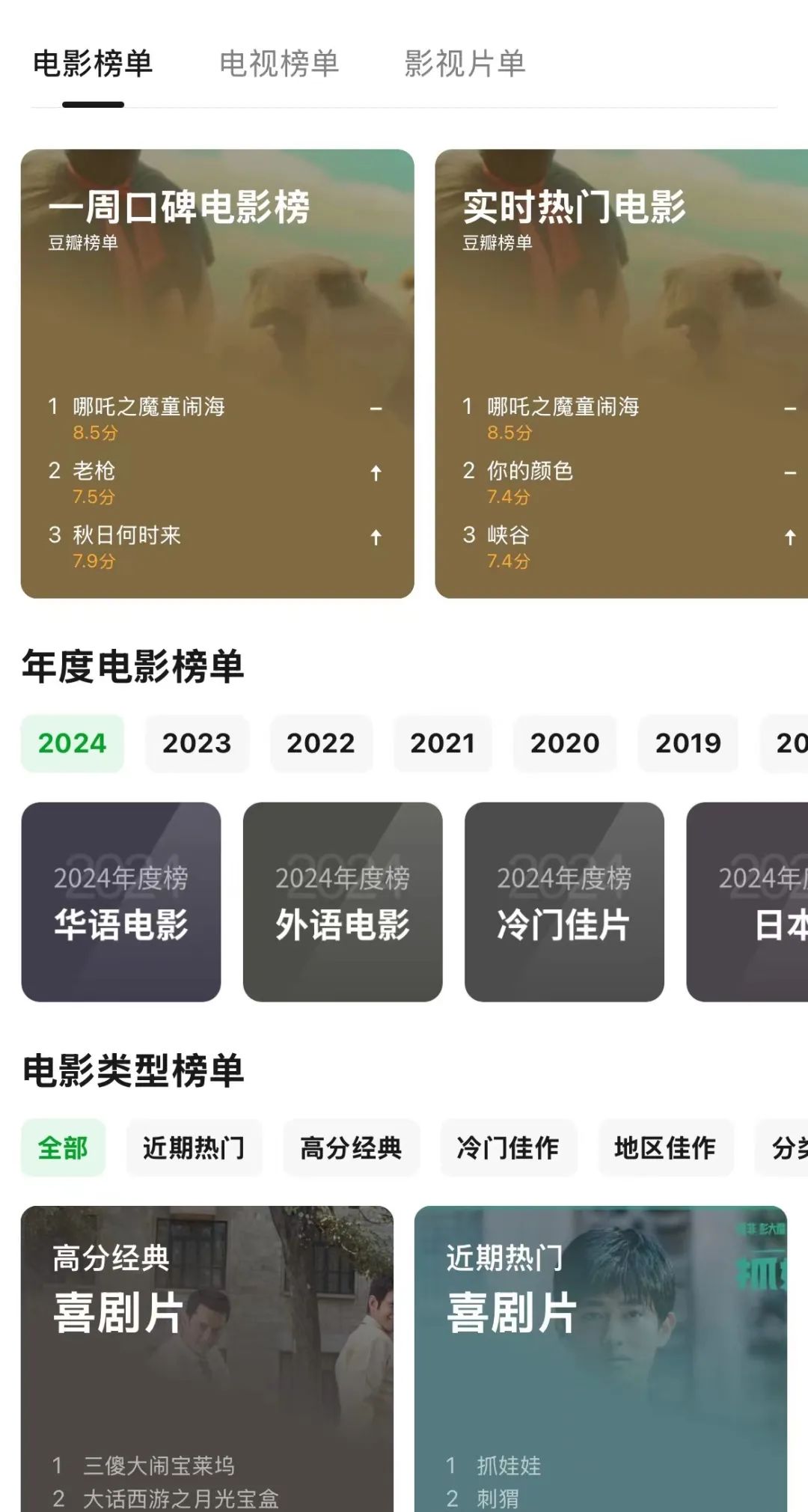The height and width of the screenshot is (1512, 808).
Task: Select the 2020 year chip
Action: point(565,743)
